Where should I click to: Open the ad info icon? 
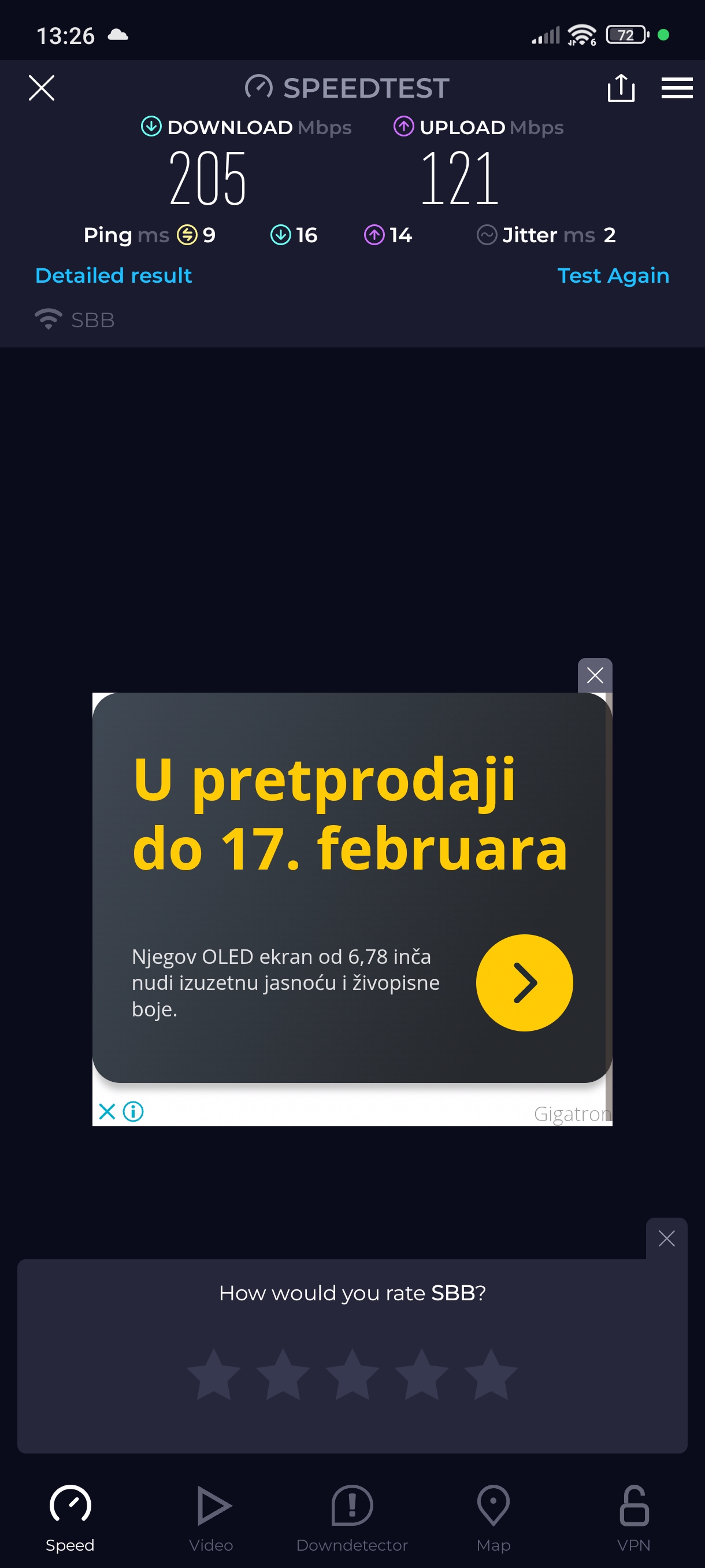[133, 1111]
